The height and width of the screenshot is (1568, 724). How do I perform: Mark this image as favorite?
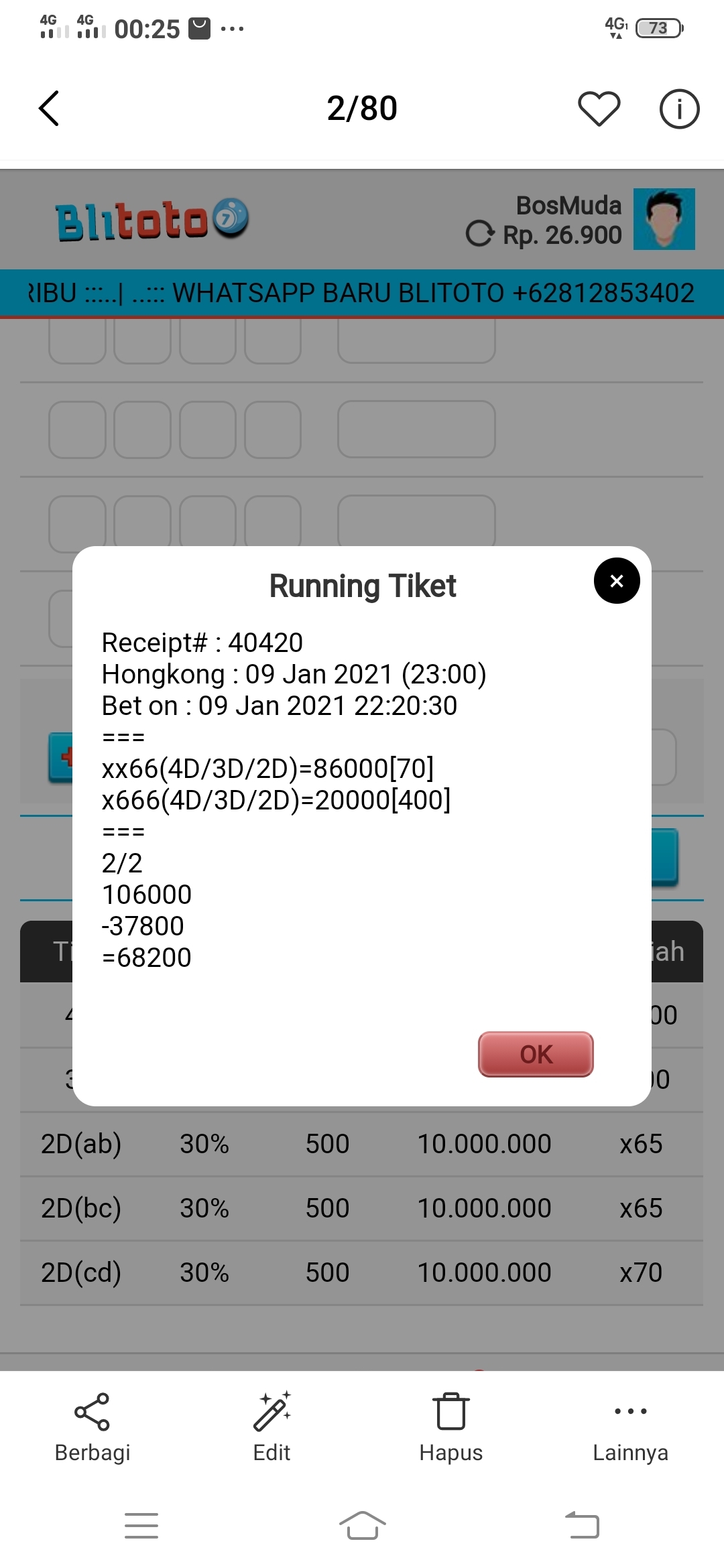pyautogui.click(x=599, y=109)
